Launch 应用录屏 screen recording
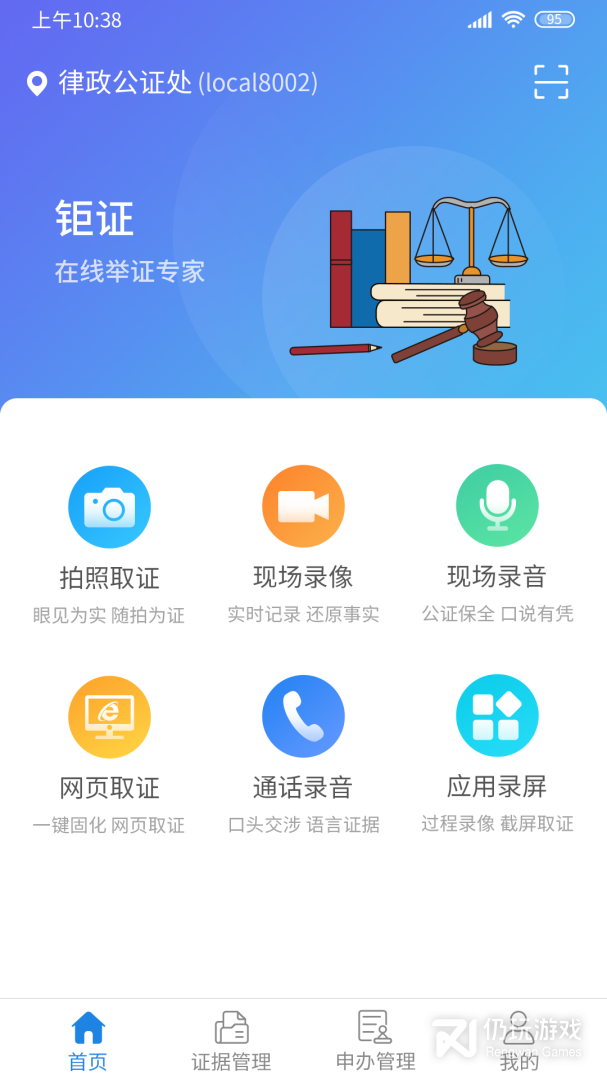Viewport: 607px width, 1080px height. (x=497, y=755)
